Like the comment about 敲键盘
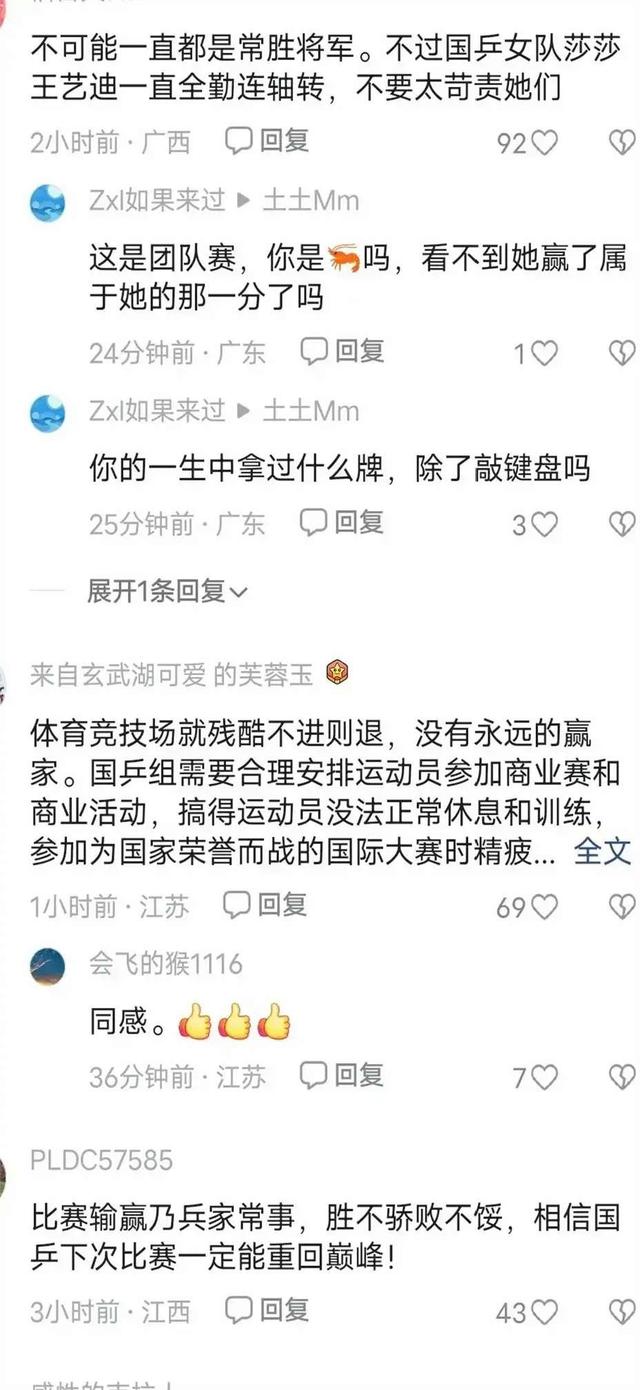Image resolution: width=640 pixels, height=1390 pixels. pos(544,524)
